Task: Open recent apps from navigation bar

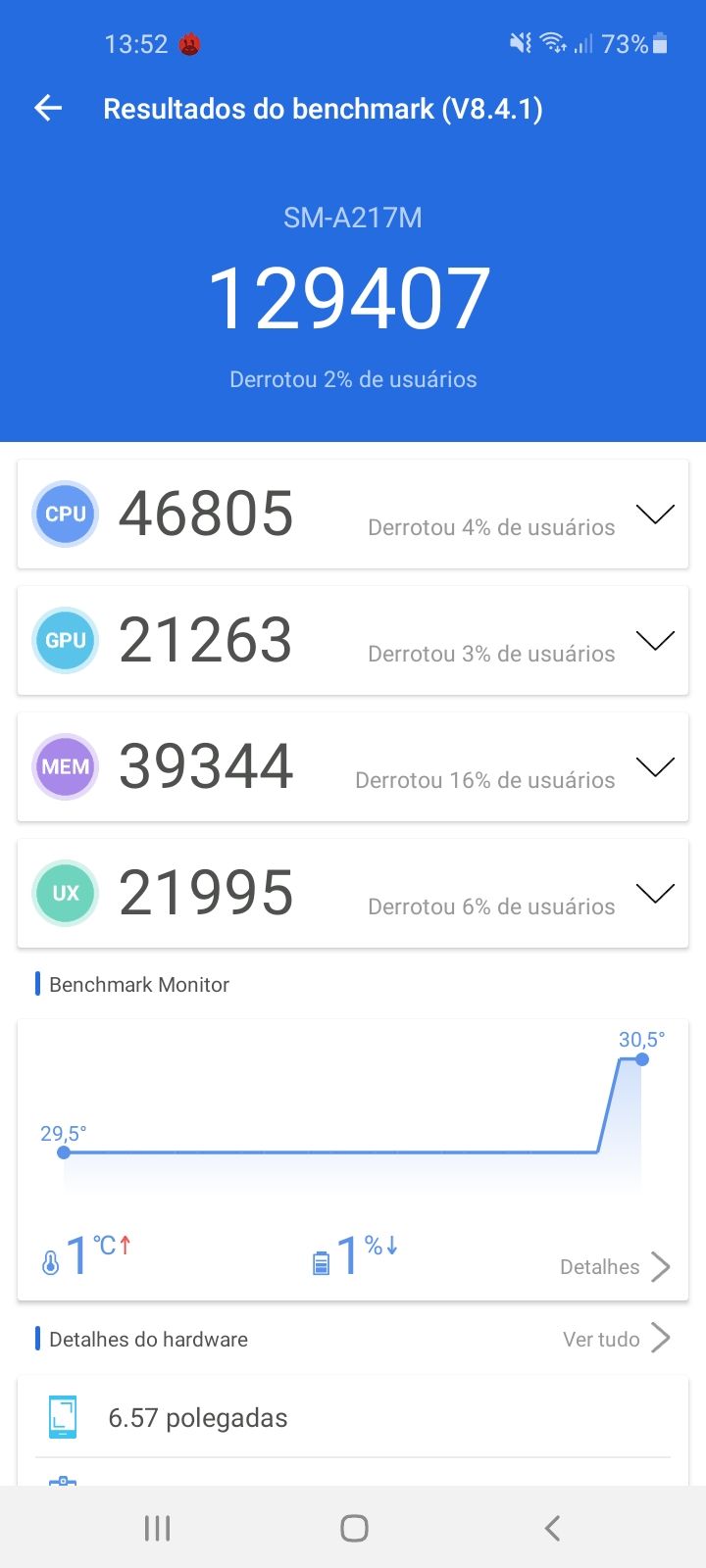Action: click(x=157, y=1527)
